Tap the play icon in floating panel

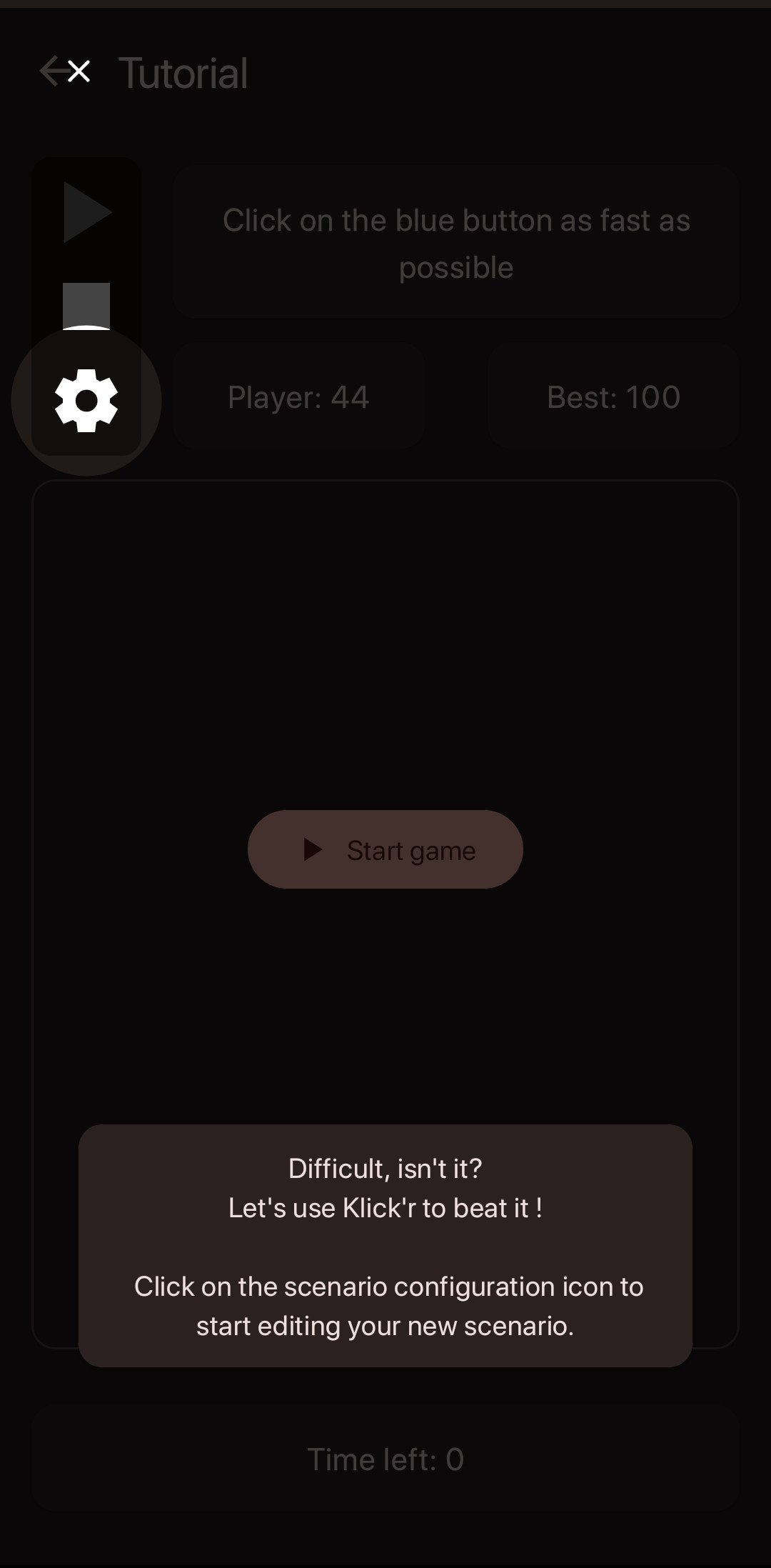(x=87, y=212)
